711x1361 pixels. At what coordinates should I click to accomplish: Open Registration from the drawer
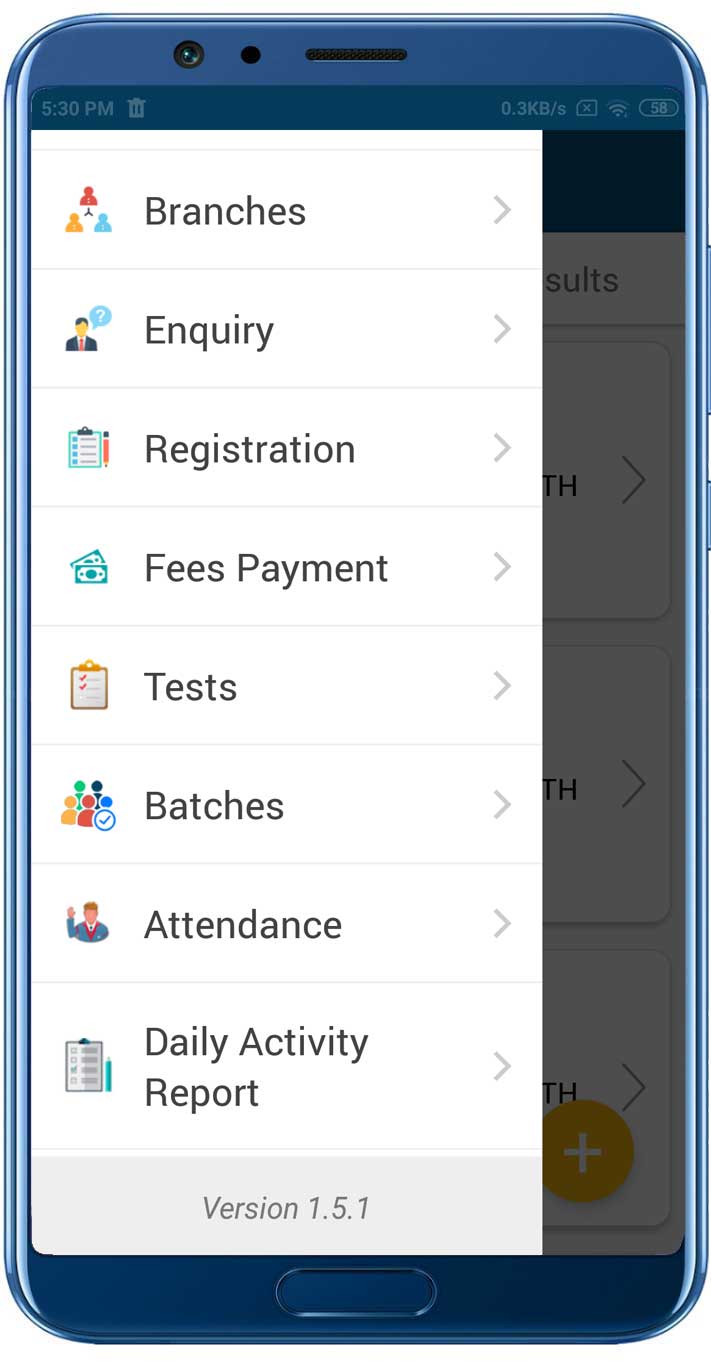coord(286,449)
